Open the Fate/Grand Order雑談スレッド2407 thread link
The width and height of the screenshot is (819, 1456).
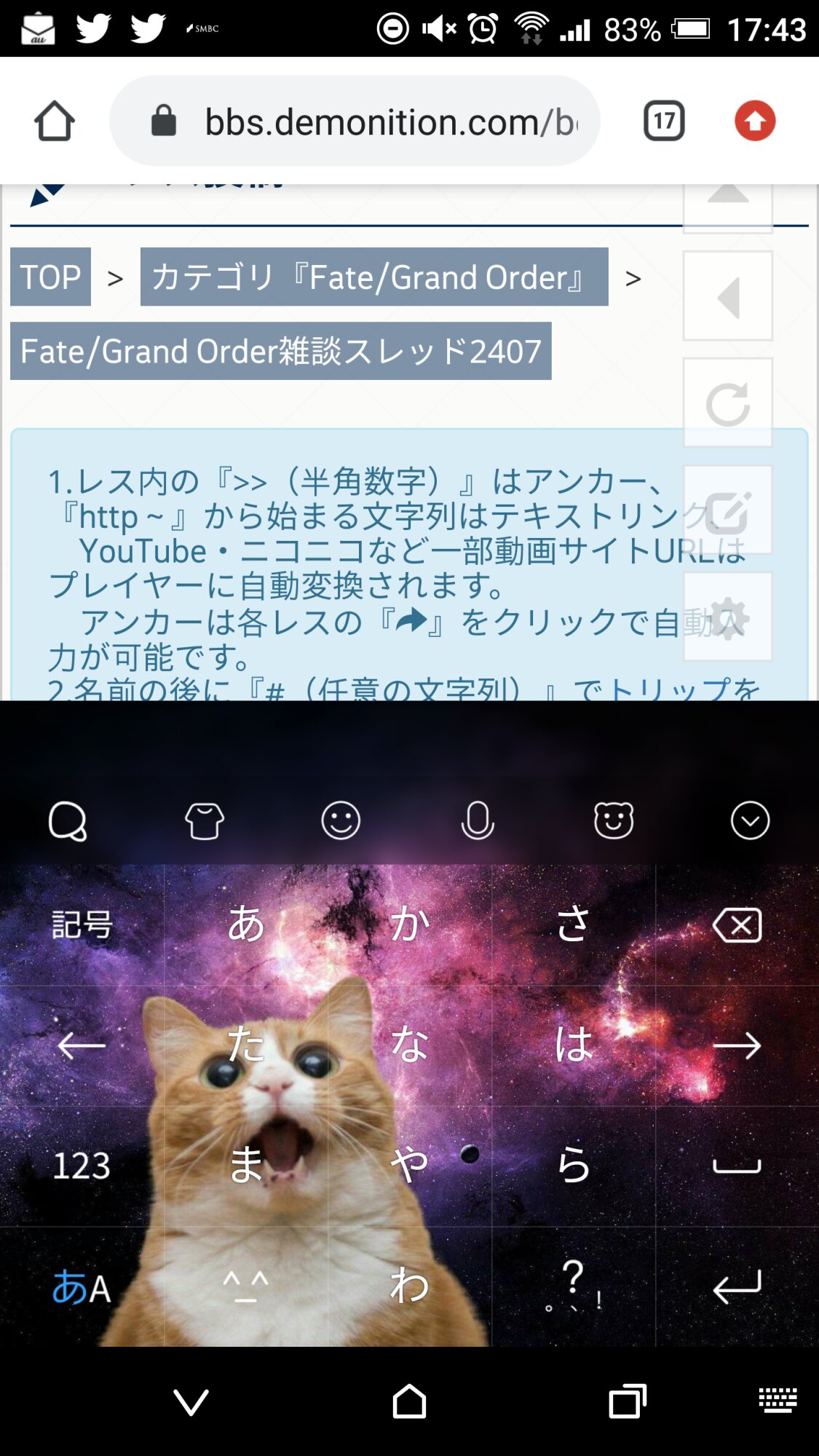(x=280, y=352)
